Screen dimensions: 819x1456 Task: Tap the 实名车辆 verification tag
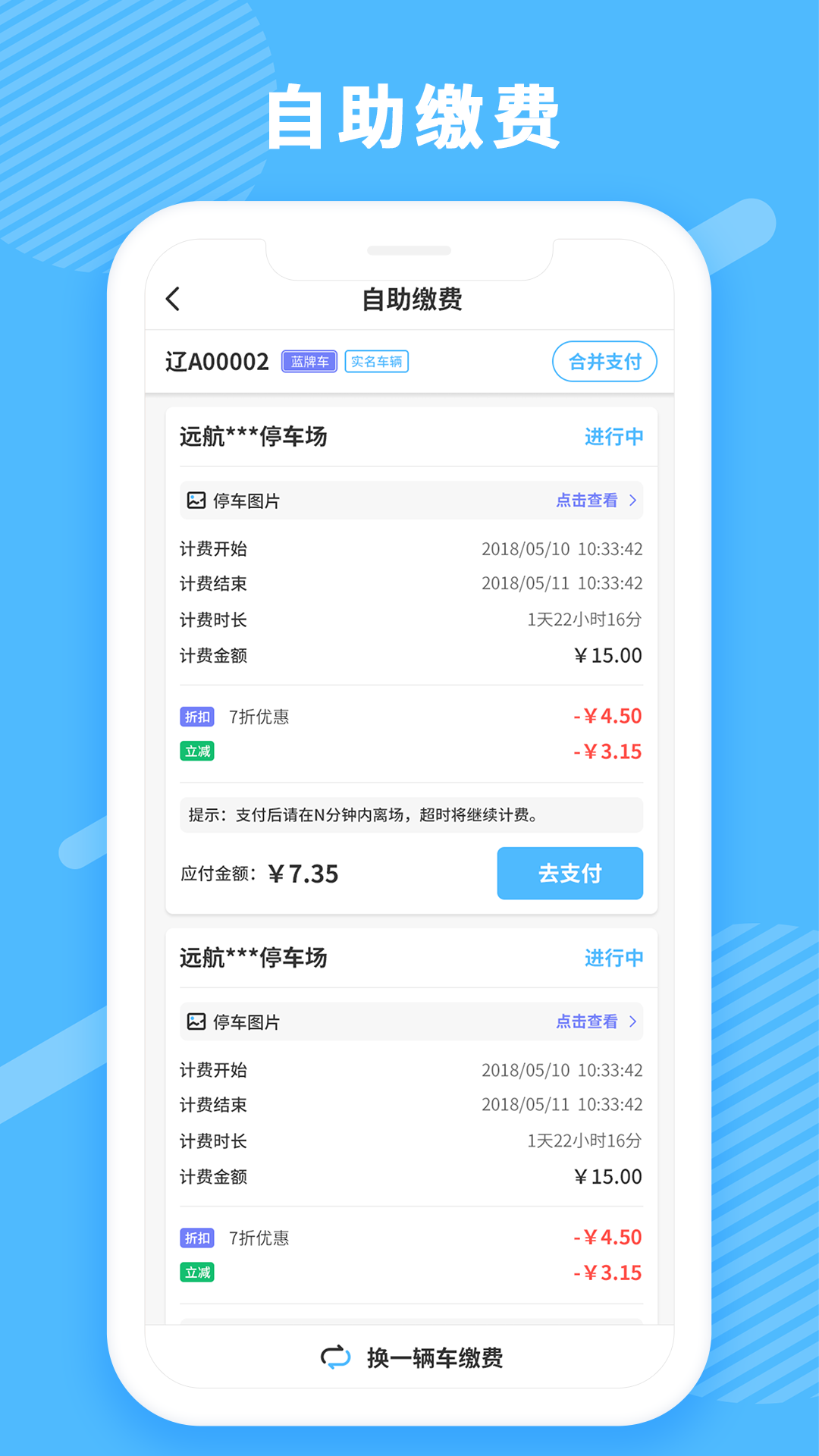376,362
